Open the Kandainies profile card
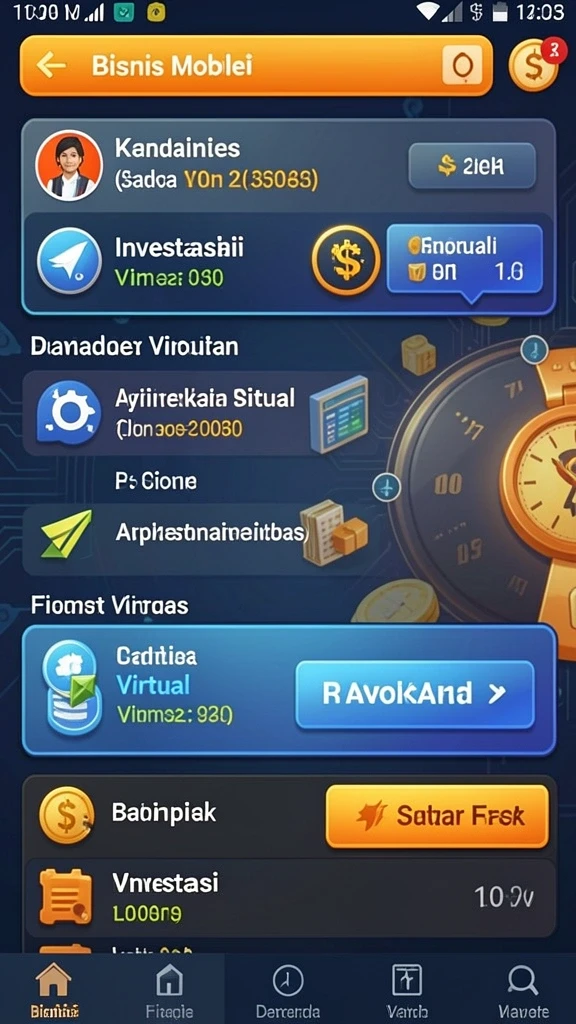Image resolution: width=576 pixels, height=1024 pixels. pos(288,165)
